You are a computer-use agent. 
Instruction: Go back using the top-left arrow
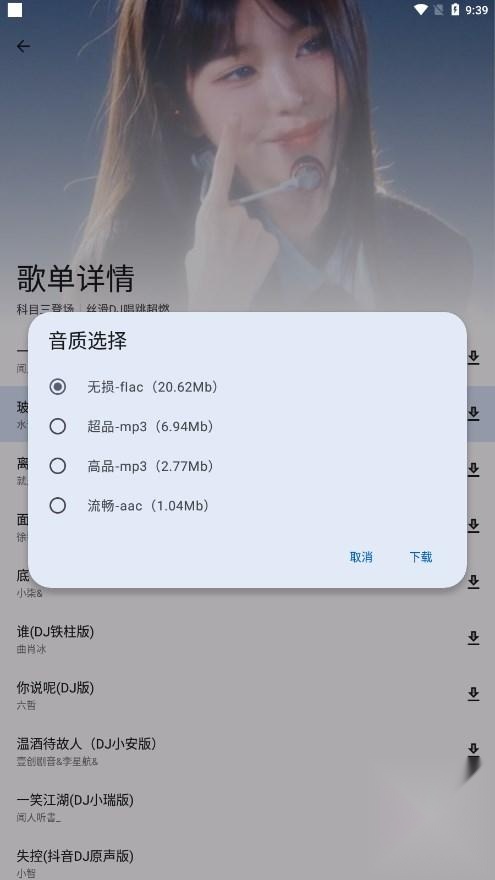23,46
